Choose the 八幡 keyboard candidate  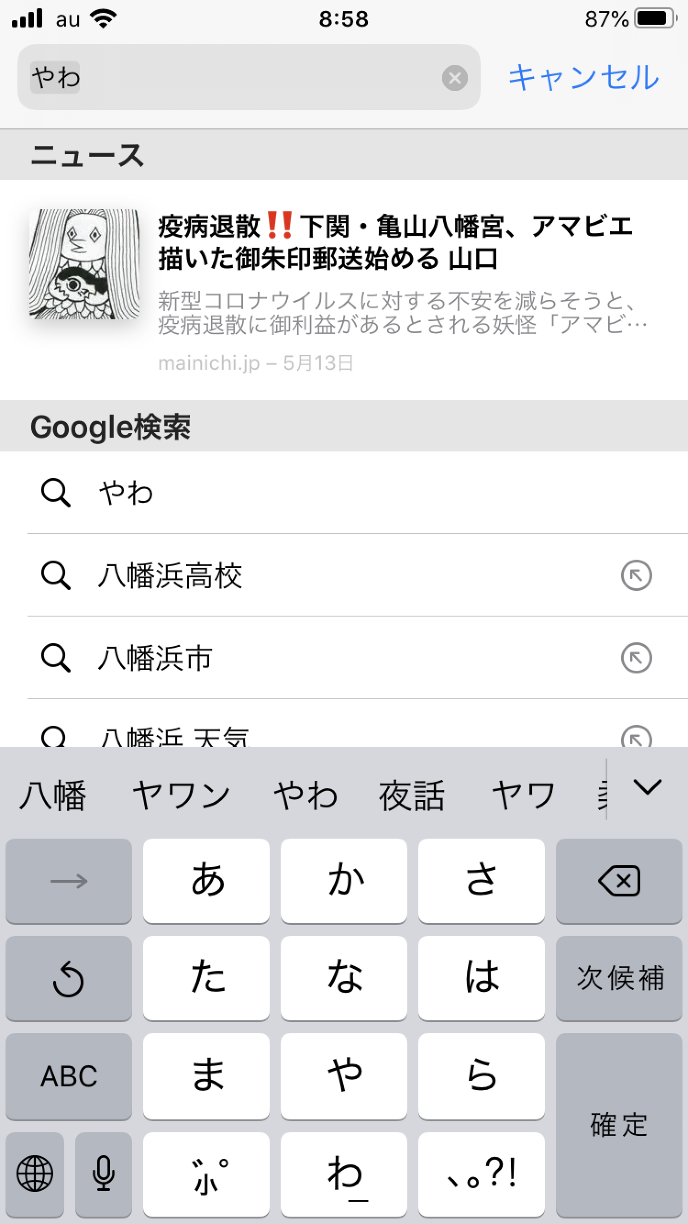[x=53, y=795]
